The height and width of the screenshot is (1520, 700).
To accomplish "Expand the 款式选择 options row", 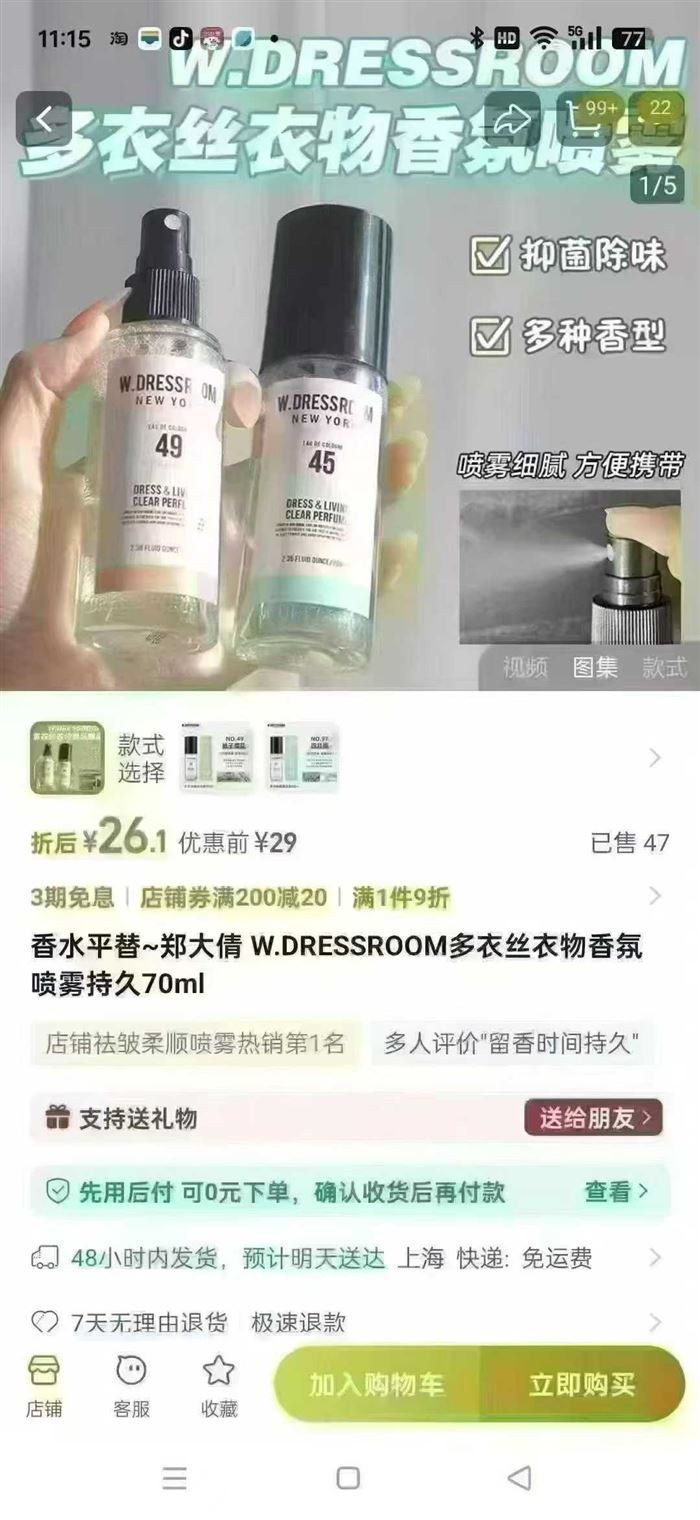I will tap(655, 758).
